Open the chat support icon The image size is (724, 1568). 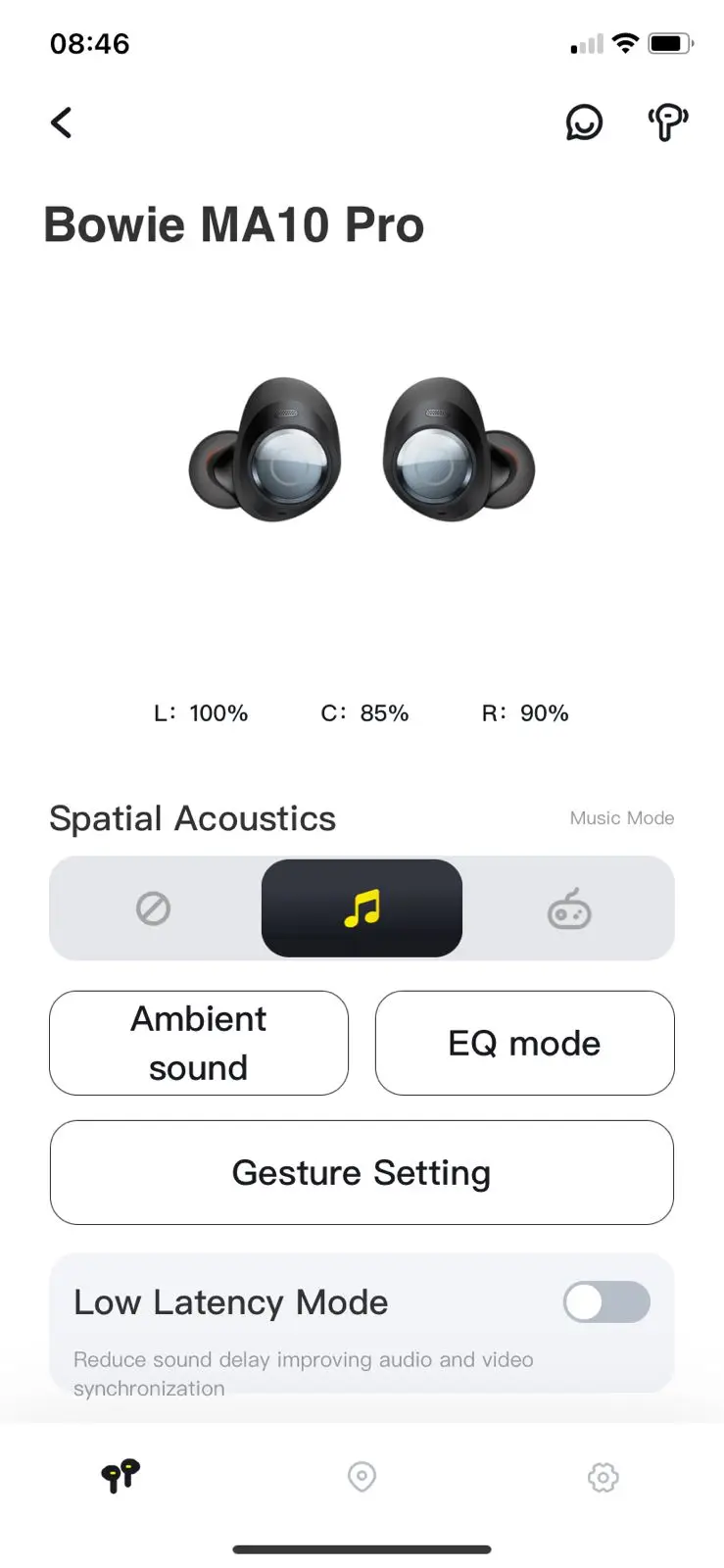pyautogui.click(x=584, y=123)
